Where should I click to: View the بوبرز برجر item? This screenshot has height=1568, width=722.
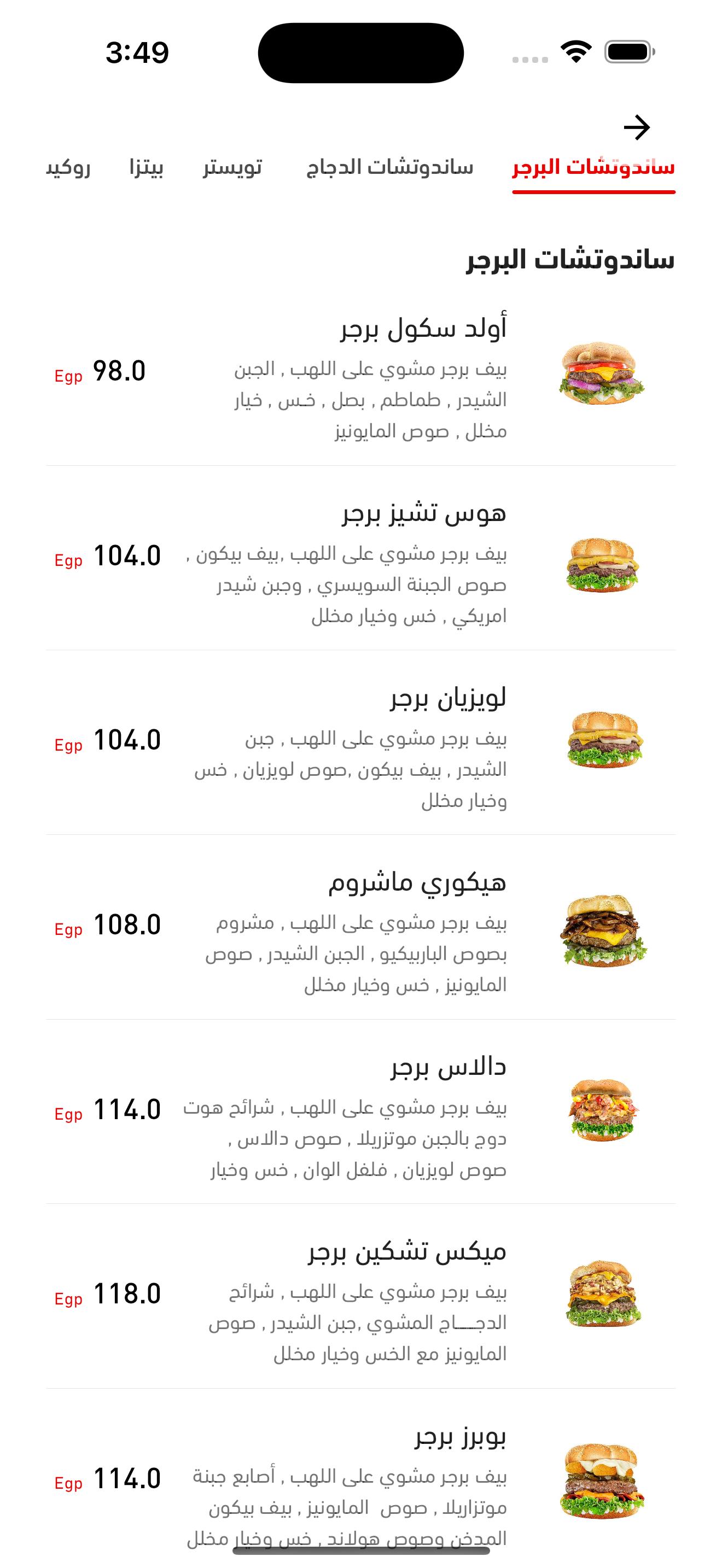(460, 1437)
